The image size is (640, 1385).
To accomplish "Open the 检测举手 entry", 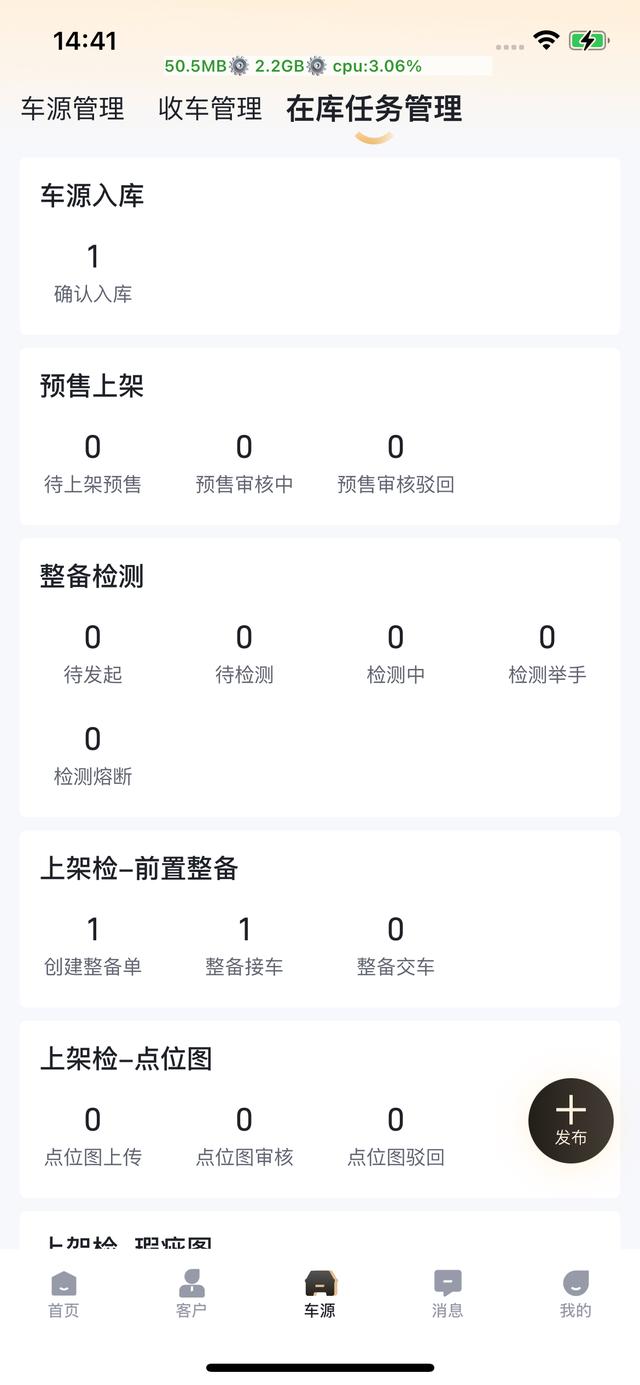I will pos(547,654).
